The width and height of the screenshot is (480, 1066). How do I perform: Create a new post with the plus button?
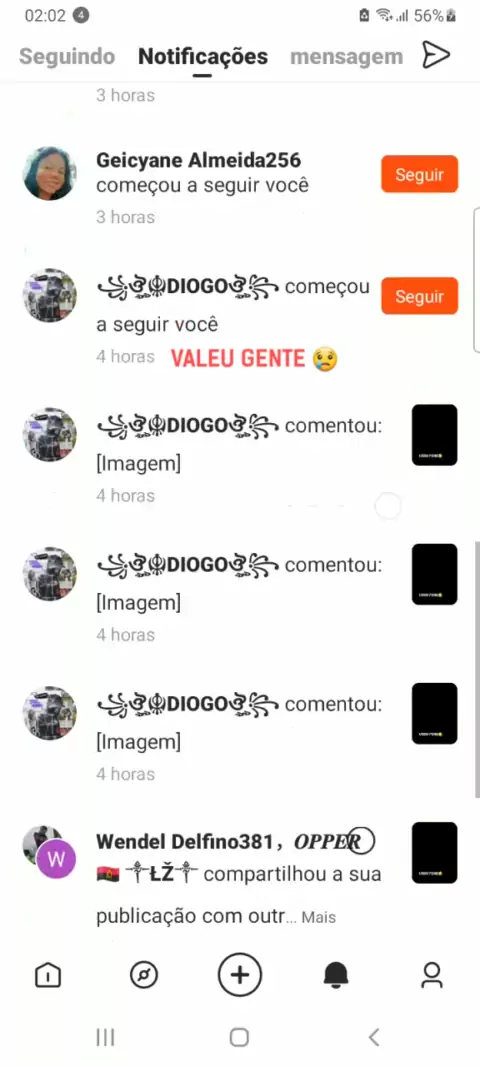(x=239, y=975)
